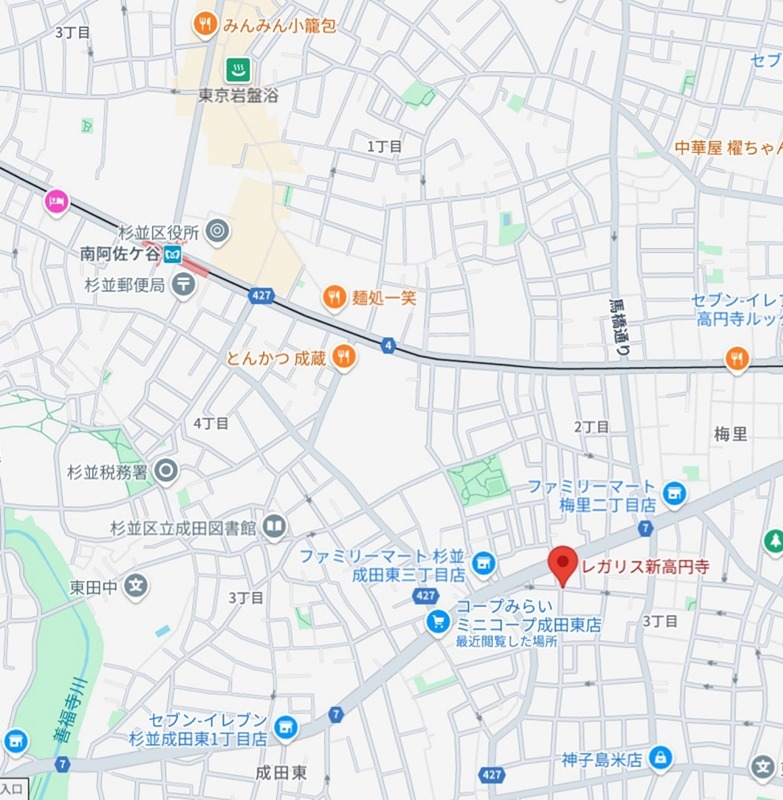Tap セブン-イレブン杉並成田東1丁目店 marker
The width and height of the screenshot is (783, 800).
[286, 727]
